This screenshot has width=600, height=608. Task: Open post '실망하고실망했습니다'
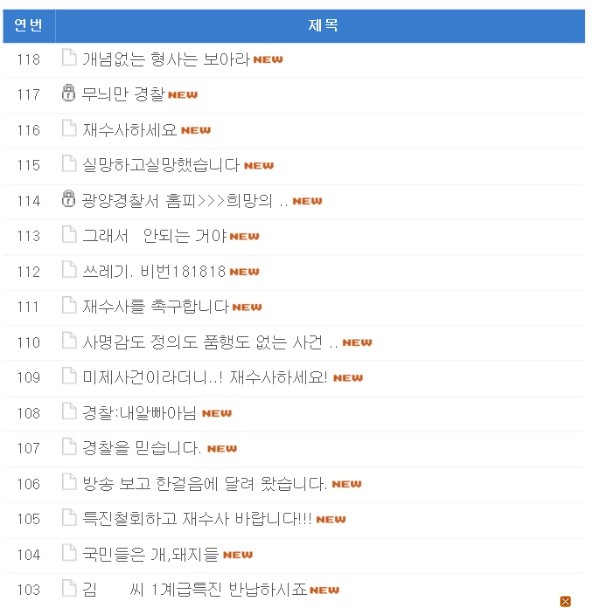pyautogui.click(x=161, y=165)
